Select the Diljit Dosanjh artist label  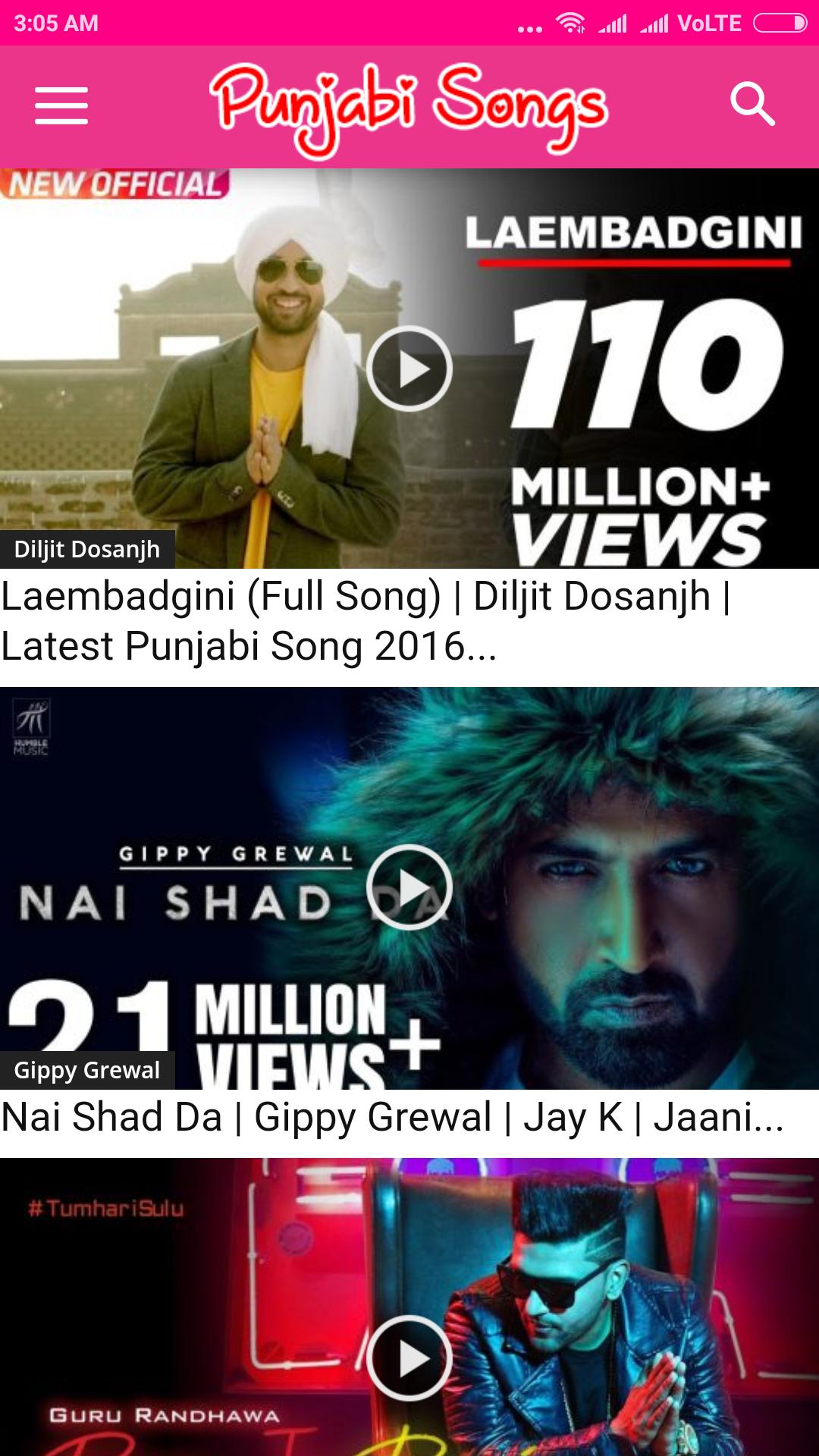coord(87,549)
